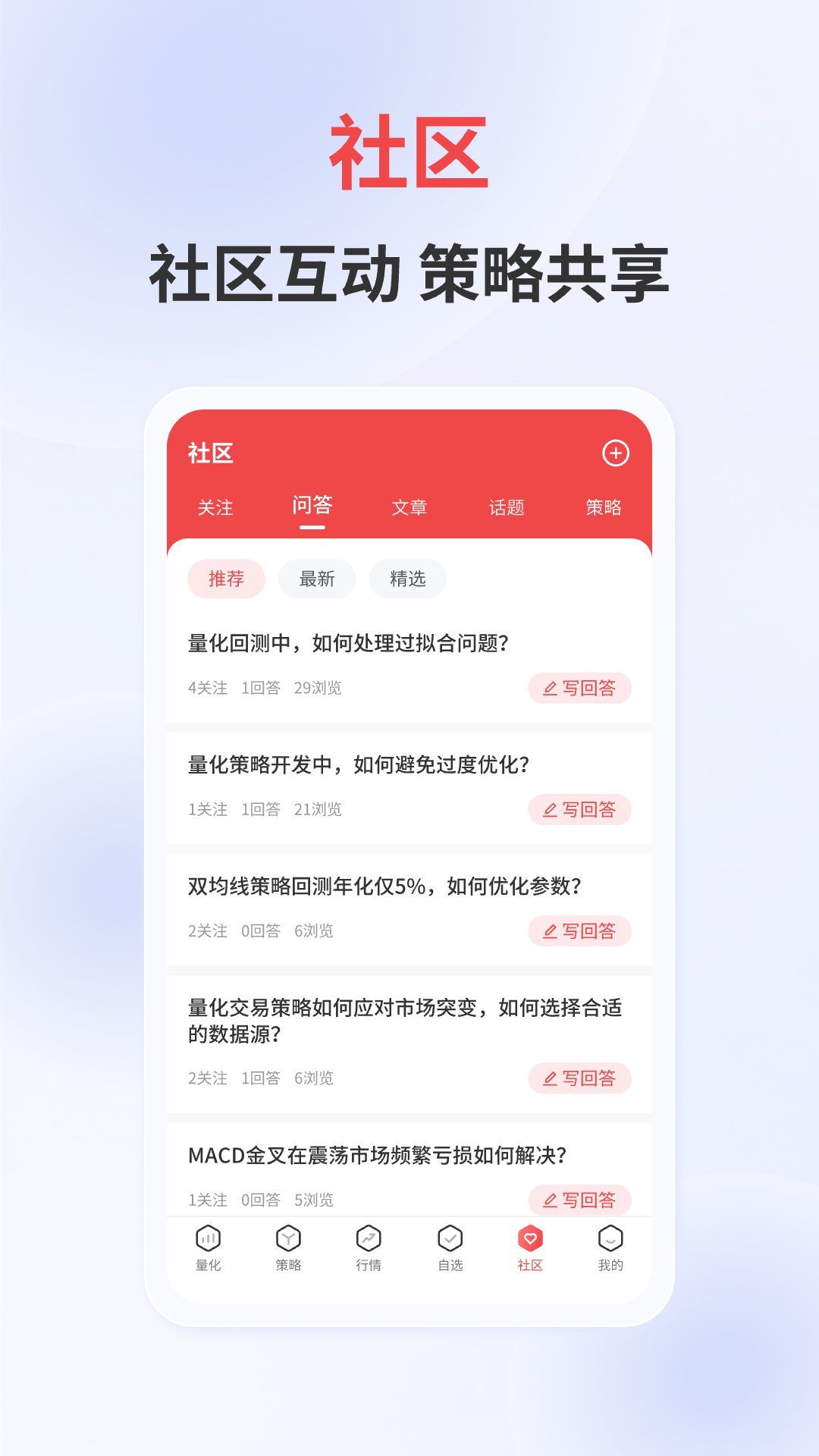Image resolution: width=819 pixels, height=1456 pixels.
Task: Tap the 自选 hexagon icon
Action: [450, 1239]
